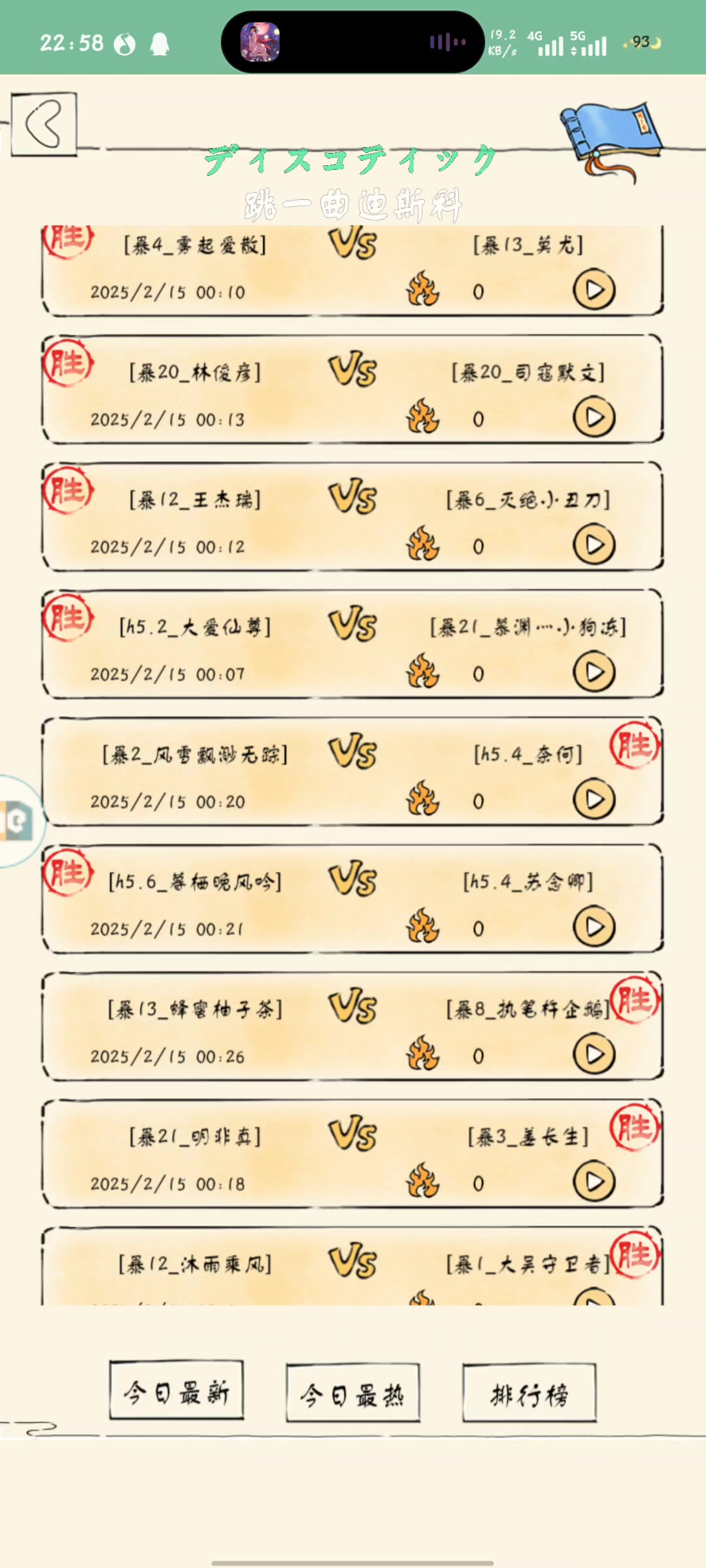Viewport: 706px width, 1568px height.
Task: Play replay of 暴20_林俊彦 vs 暴20_司寇默文
Action: [x=594, y=417]
